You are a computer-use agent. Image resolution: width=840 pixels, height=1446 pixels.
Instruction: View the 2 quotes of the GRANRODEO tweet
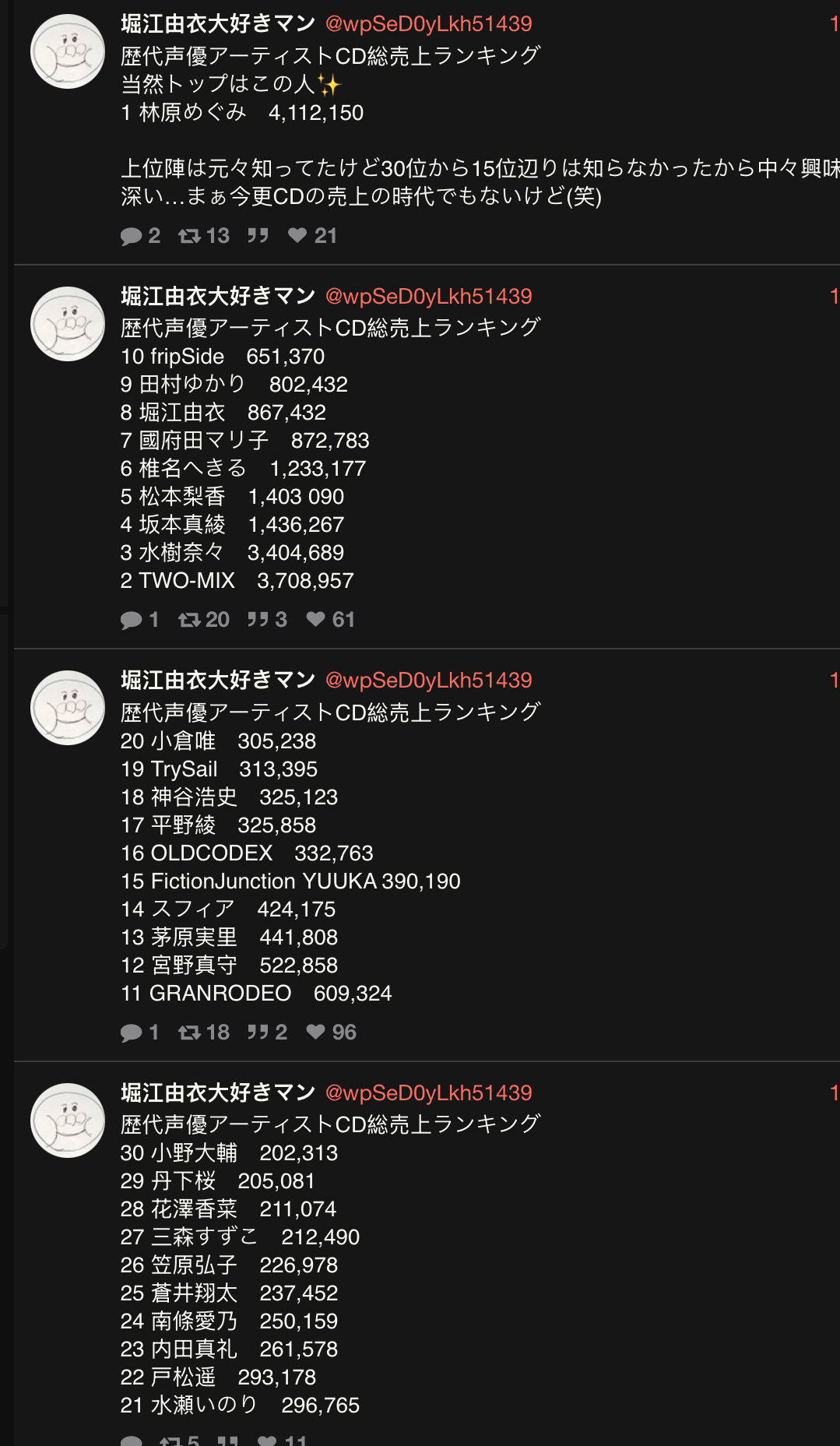(x=267, y=1033)
